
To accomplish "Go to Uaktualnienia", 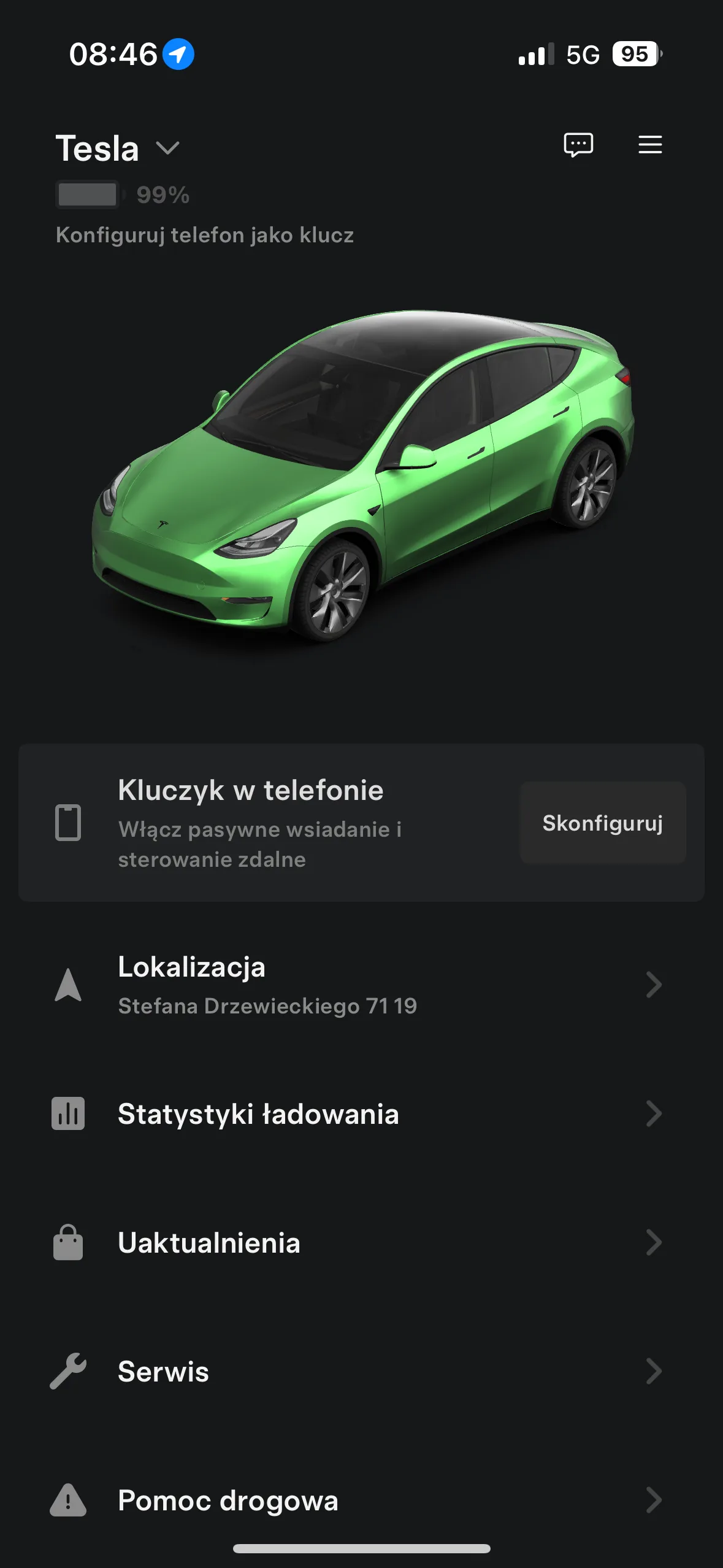I will click(361, 1242).
